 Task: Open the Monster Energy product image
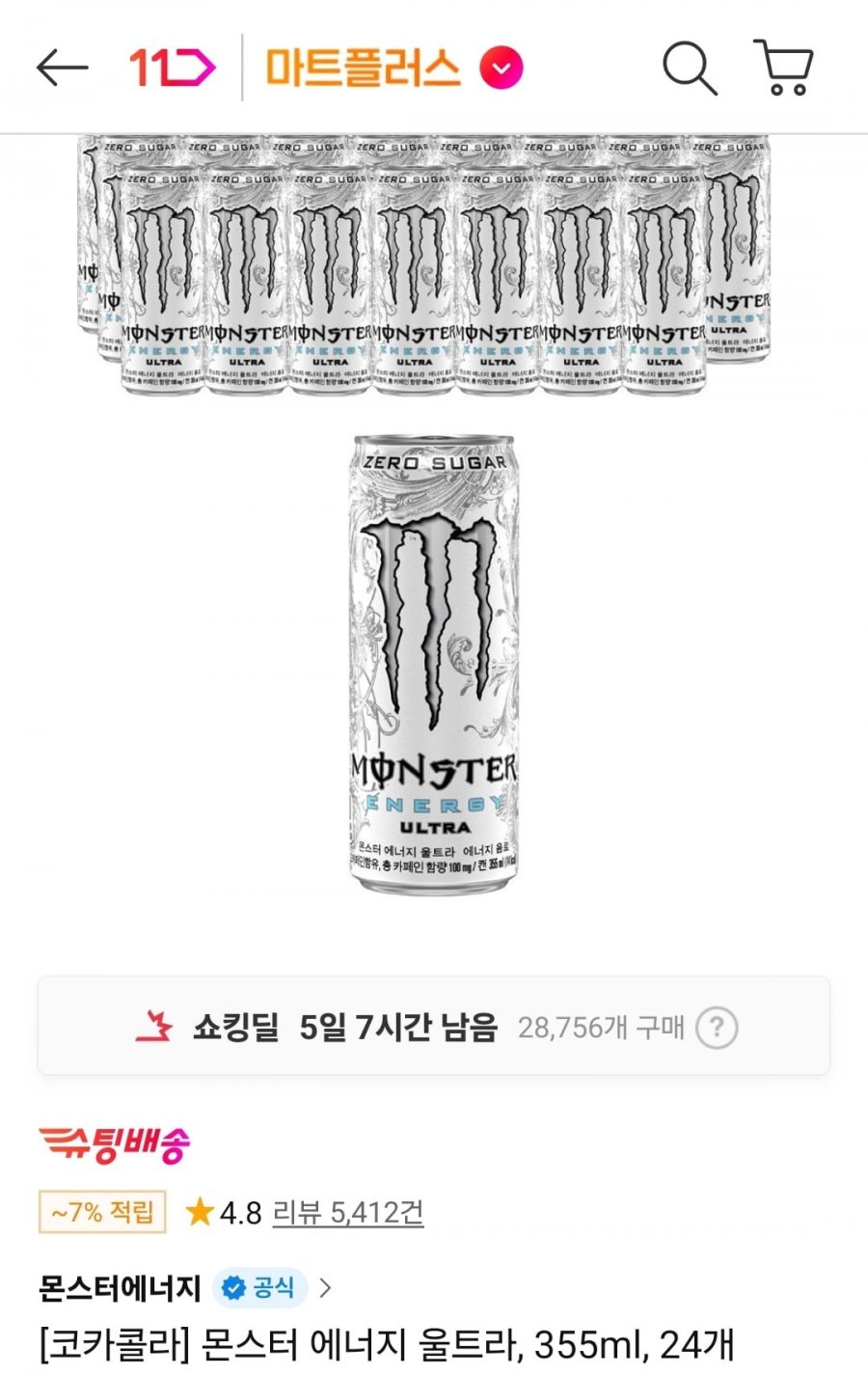434,664
